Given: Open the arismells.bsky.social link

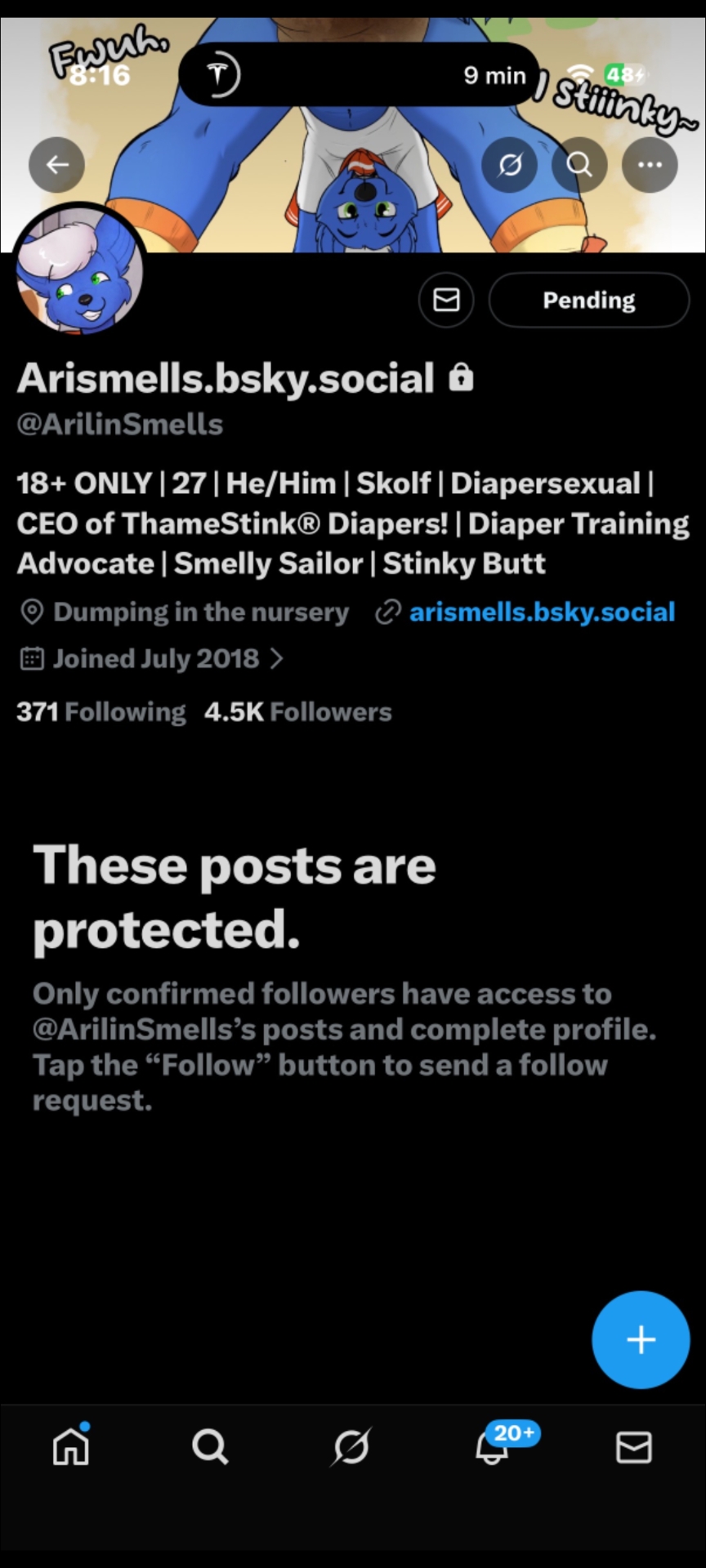Looking at the screenshot, I should [x=541, y=612].
